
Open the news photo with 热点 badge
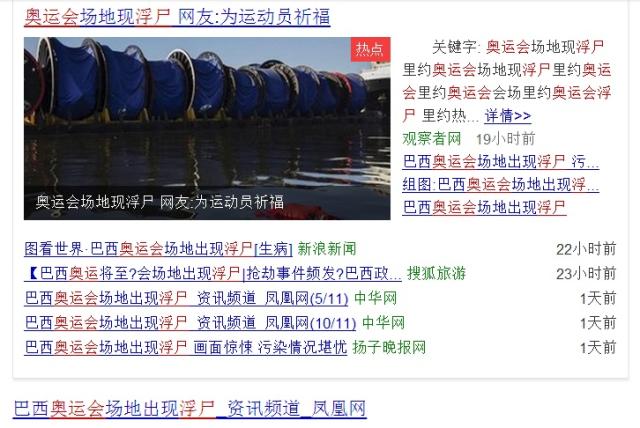click(207, 128)
